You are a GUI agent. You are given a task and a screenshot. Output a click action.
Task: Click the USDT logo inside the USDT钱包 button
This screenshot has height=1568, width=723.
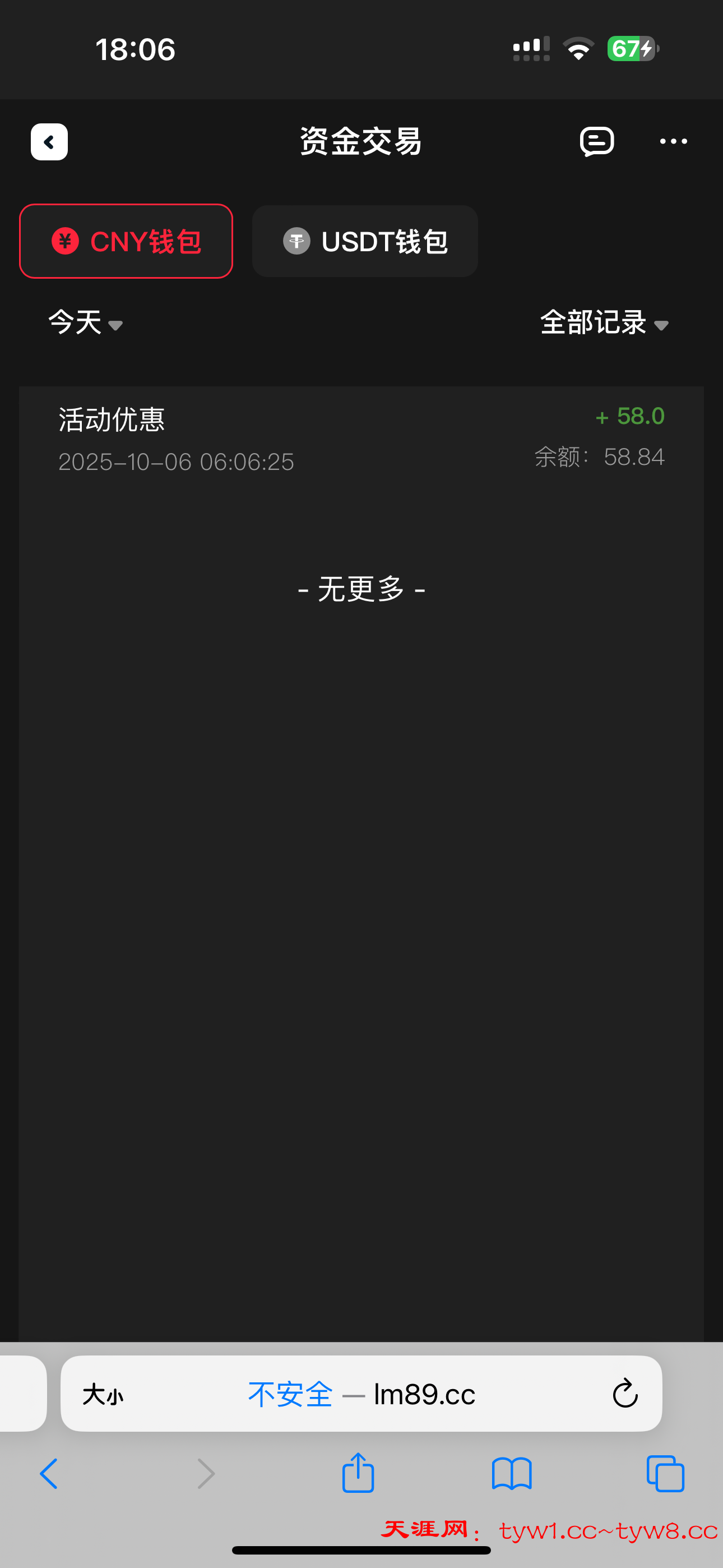tap(296, 241)
